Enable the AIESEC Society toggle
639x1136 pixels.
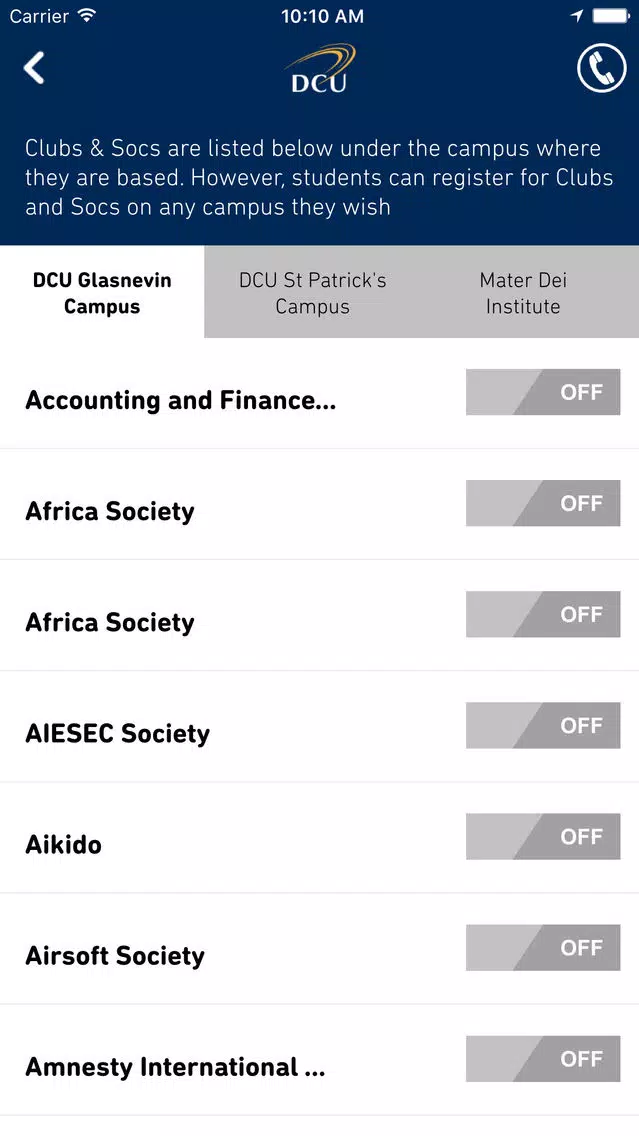543,725
